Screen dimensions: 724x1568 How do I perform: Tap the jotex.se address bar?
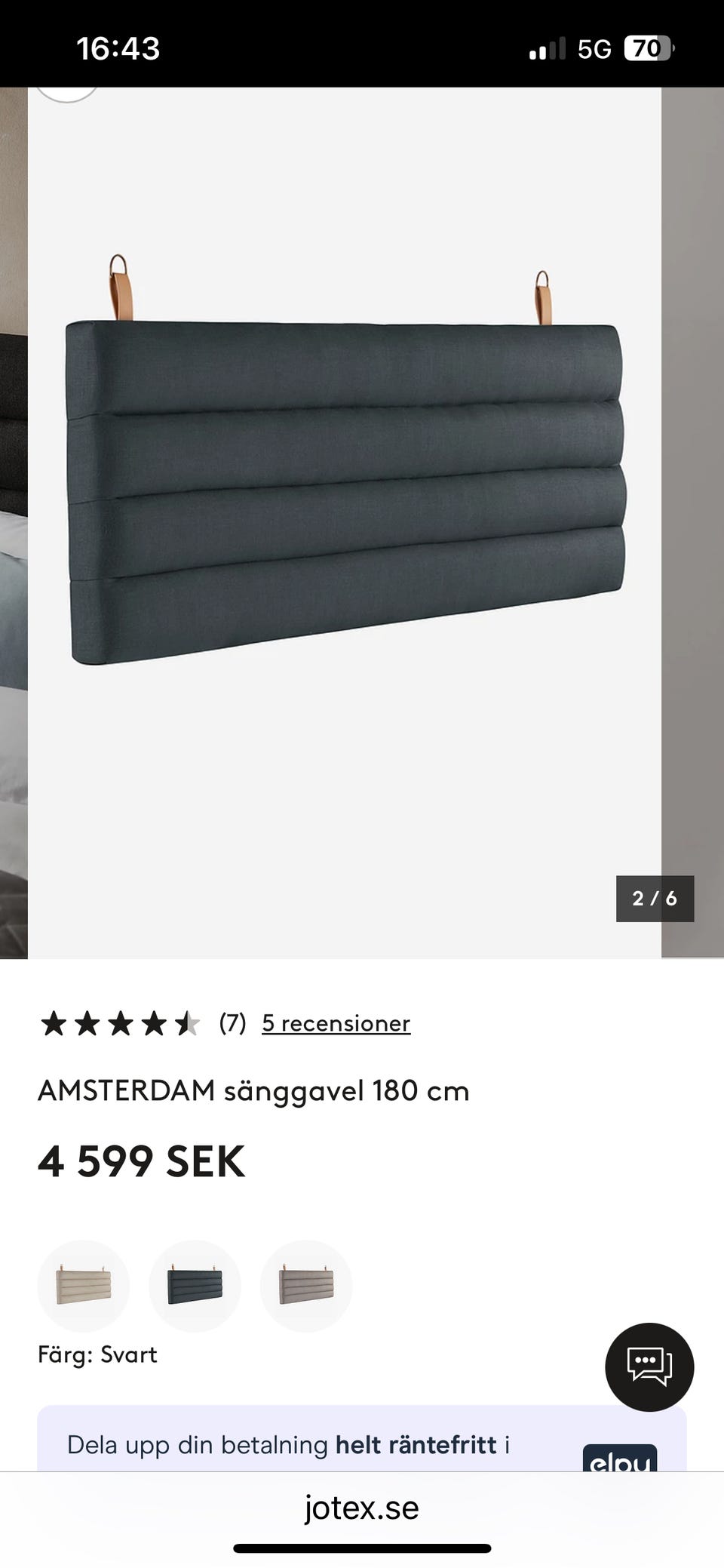coord(362,1508)
